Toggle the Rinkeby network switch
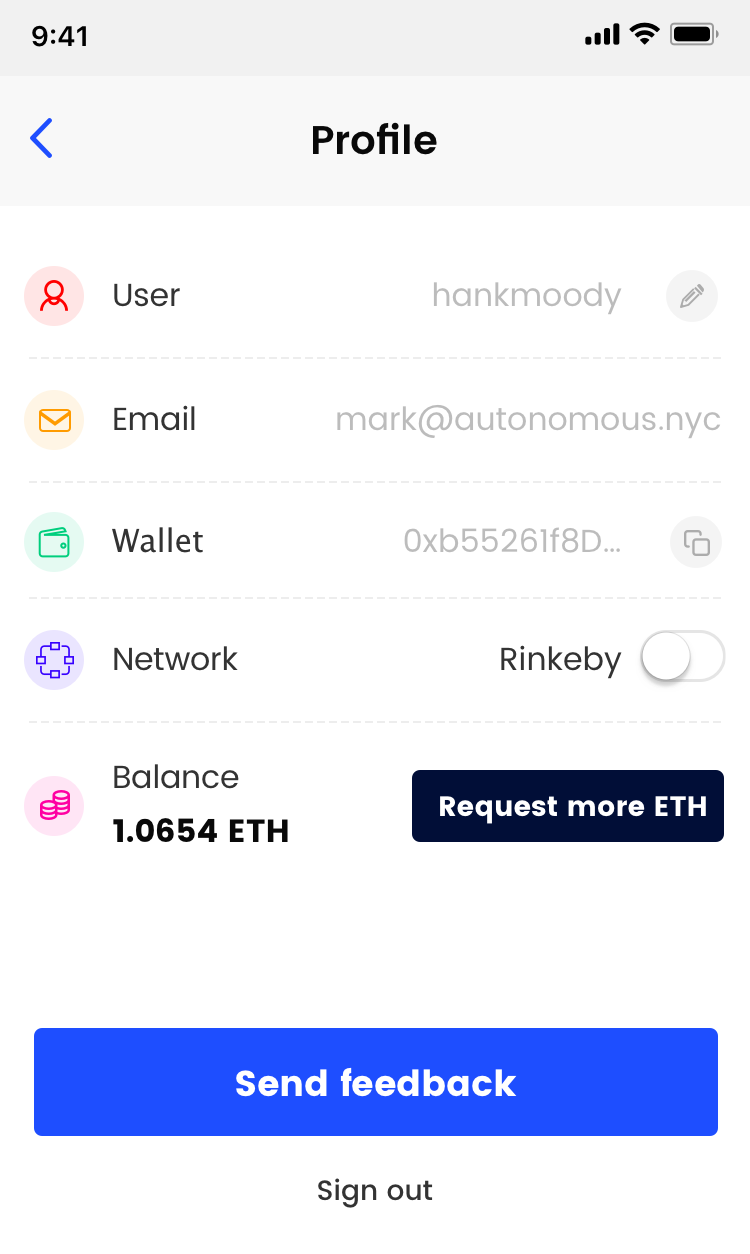The width and height of the screenshot is (750, 1254). [683, 658]
